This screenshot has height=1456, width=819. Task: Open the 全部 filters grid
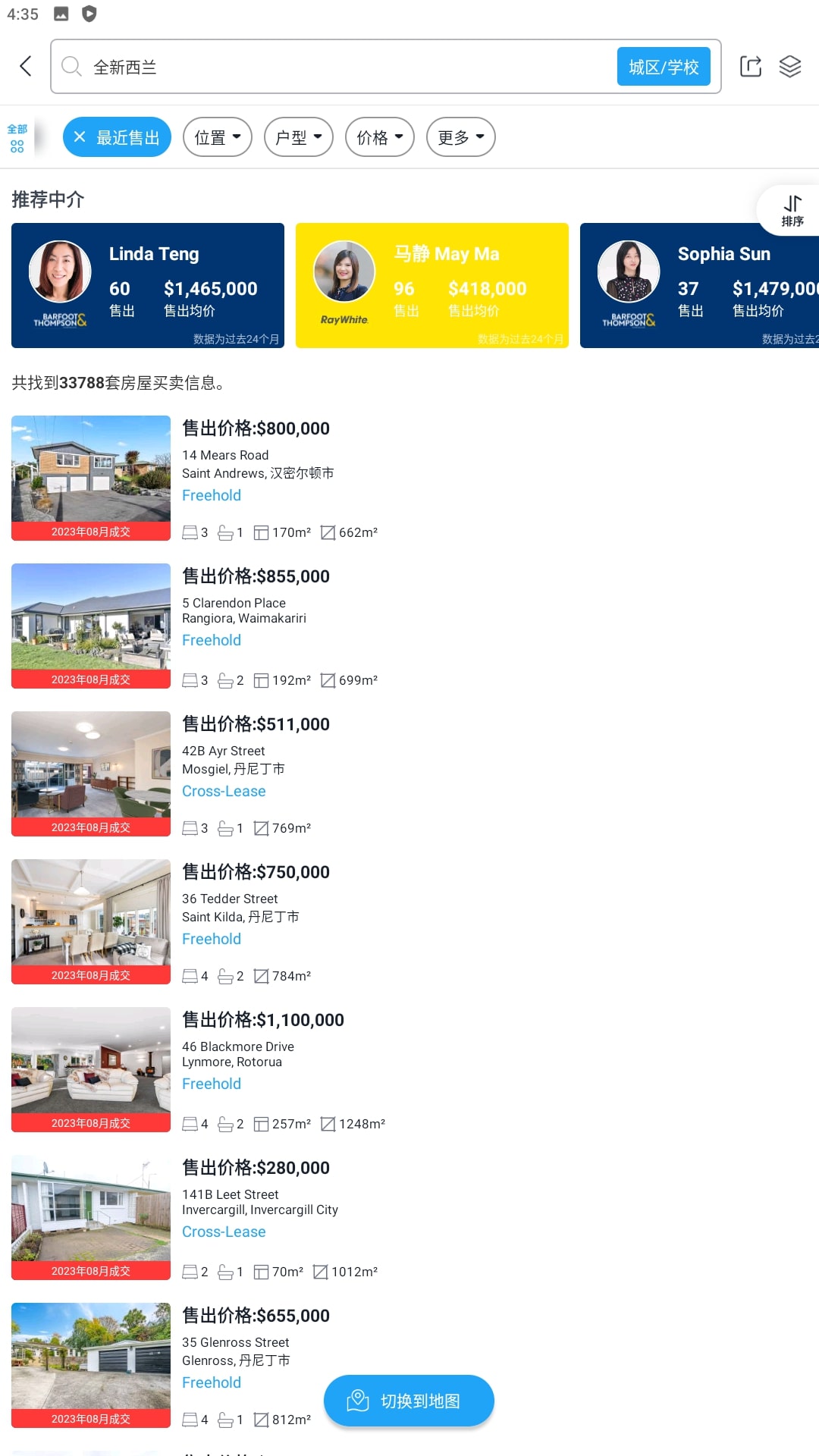coord(17,138)
